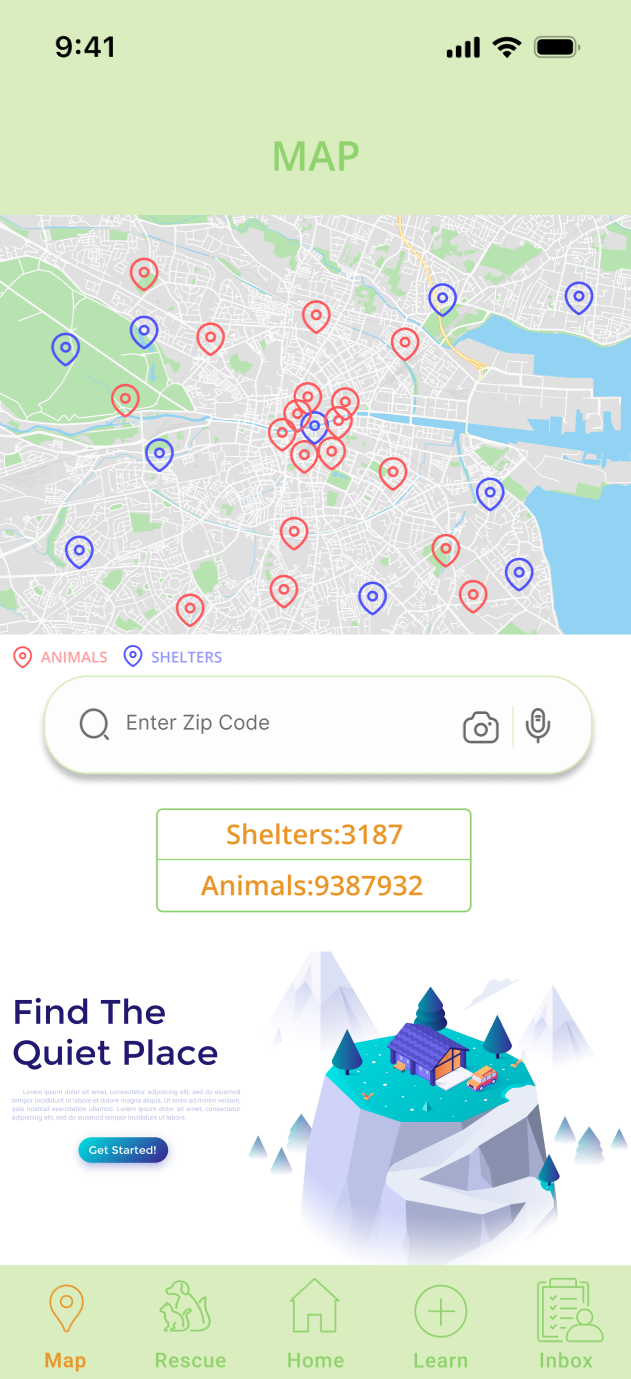Tap the Get Started! button
Screen dimensions: 631x1379
(123, 1150)
